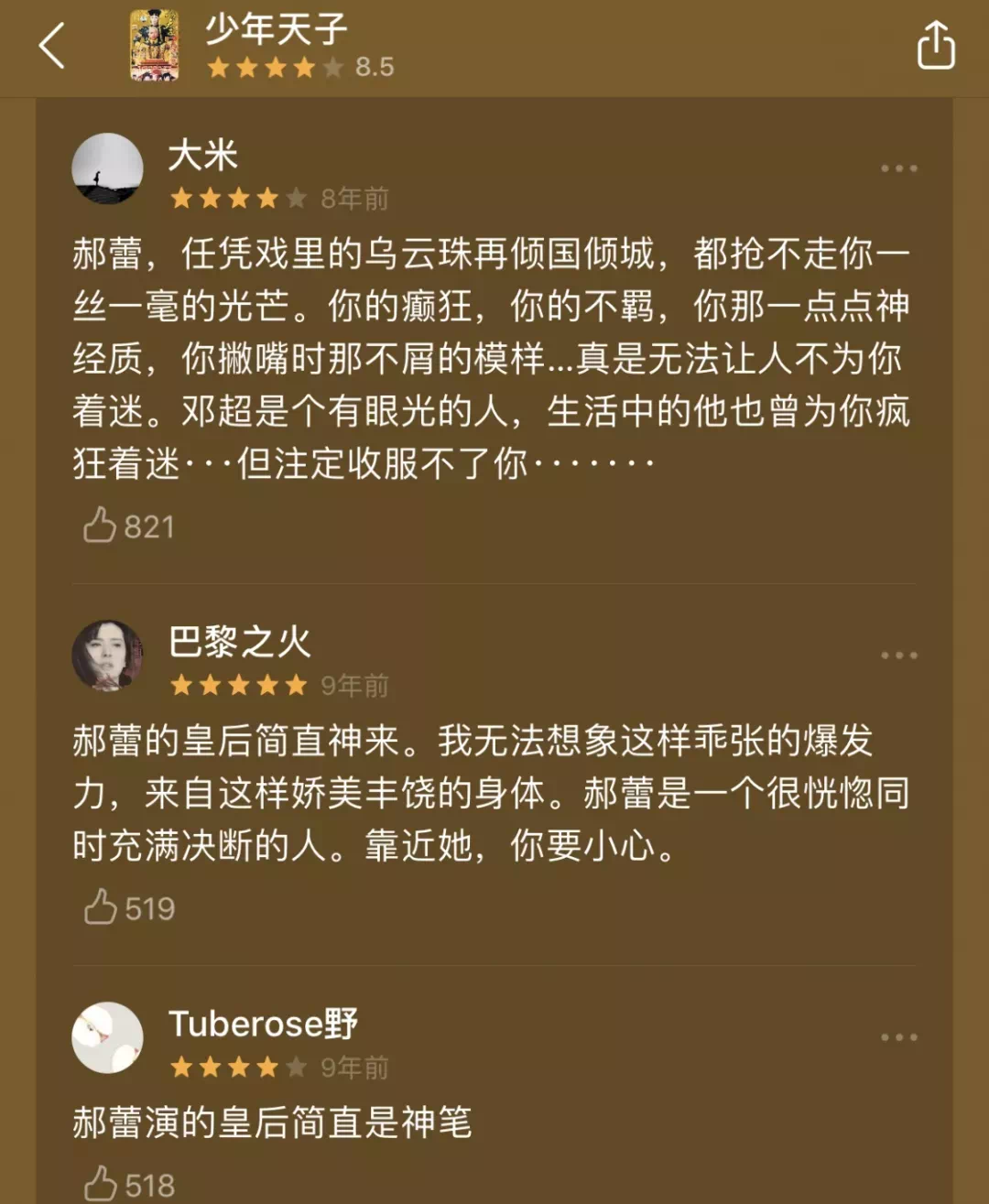Screen dimensions: 989x1204
Task: Open 大米's profile avatar
Action: pyautogui.click(x=107, y=168)
